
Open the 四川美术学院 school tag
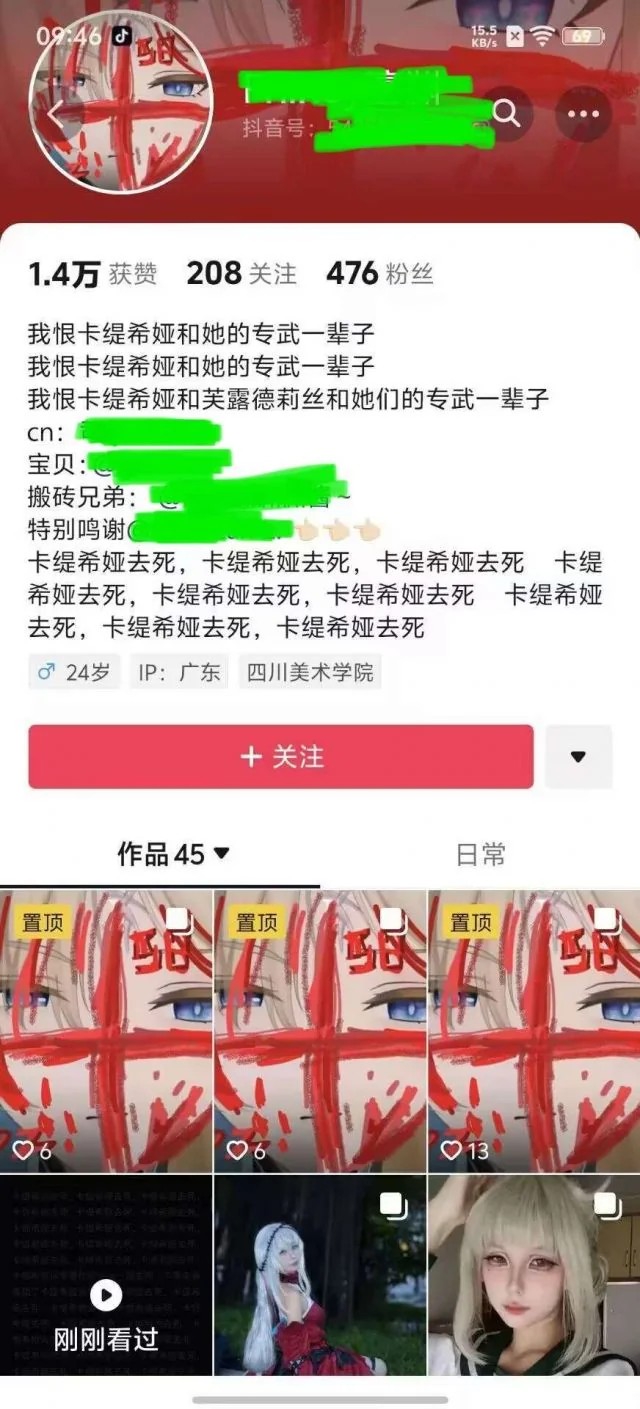click(x=309, y=672)
